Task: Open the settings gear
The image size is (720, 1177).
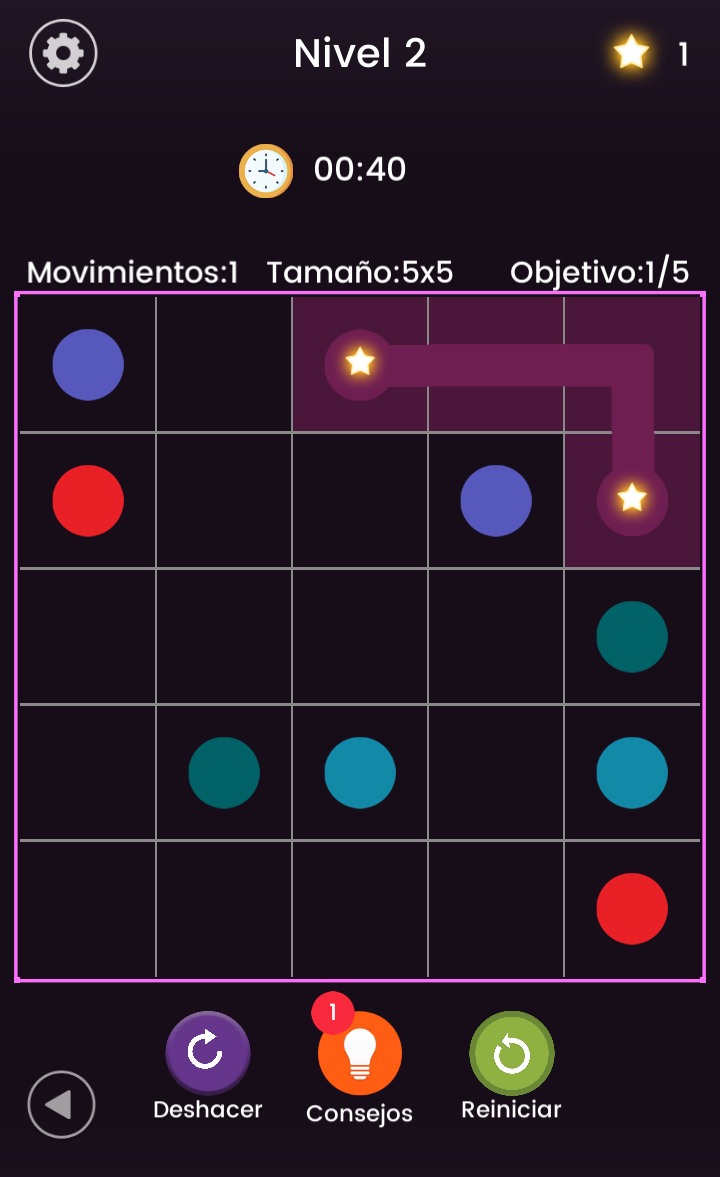Action: (x=63, y=53)
